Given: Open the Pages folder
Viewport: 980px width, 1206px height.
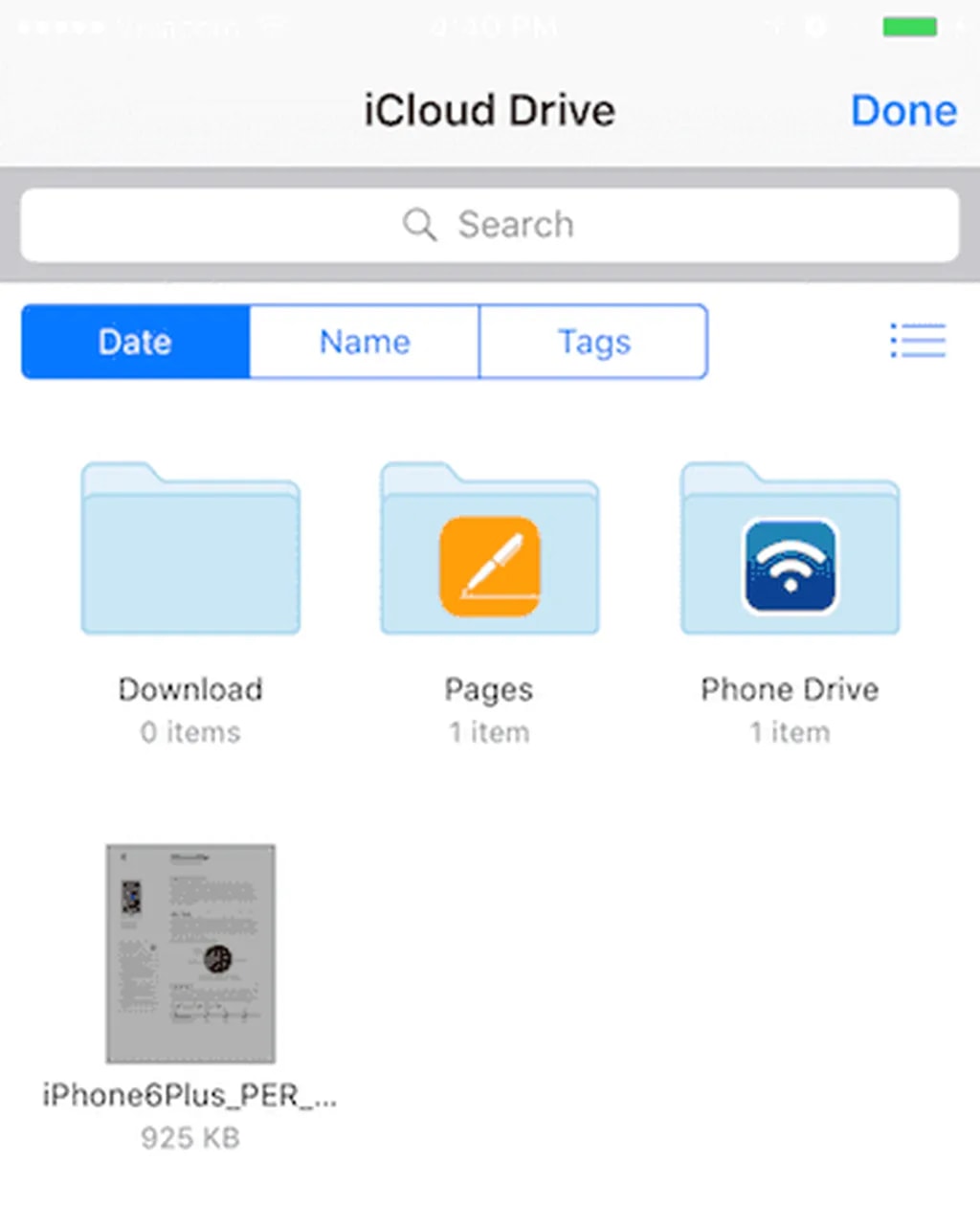Looking at the screenshot, I should [489, 550].
